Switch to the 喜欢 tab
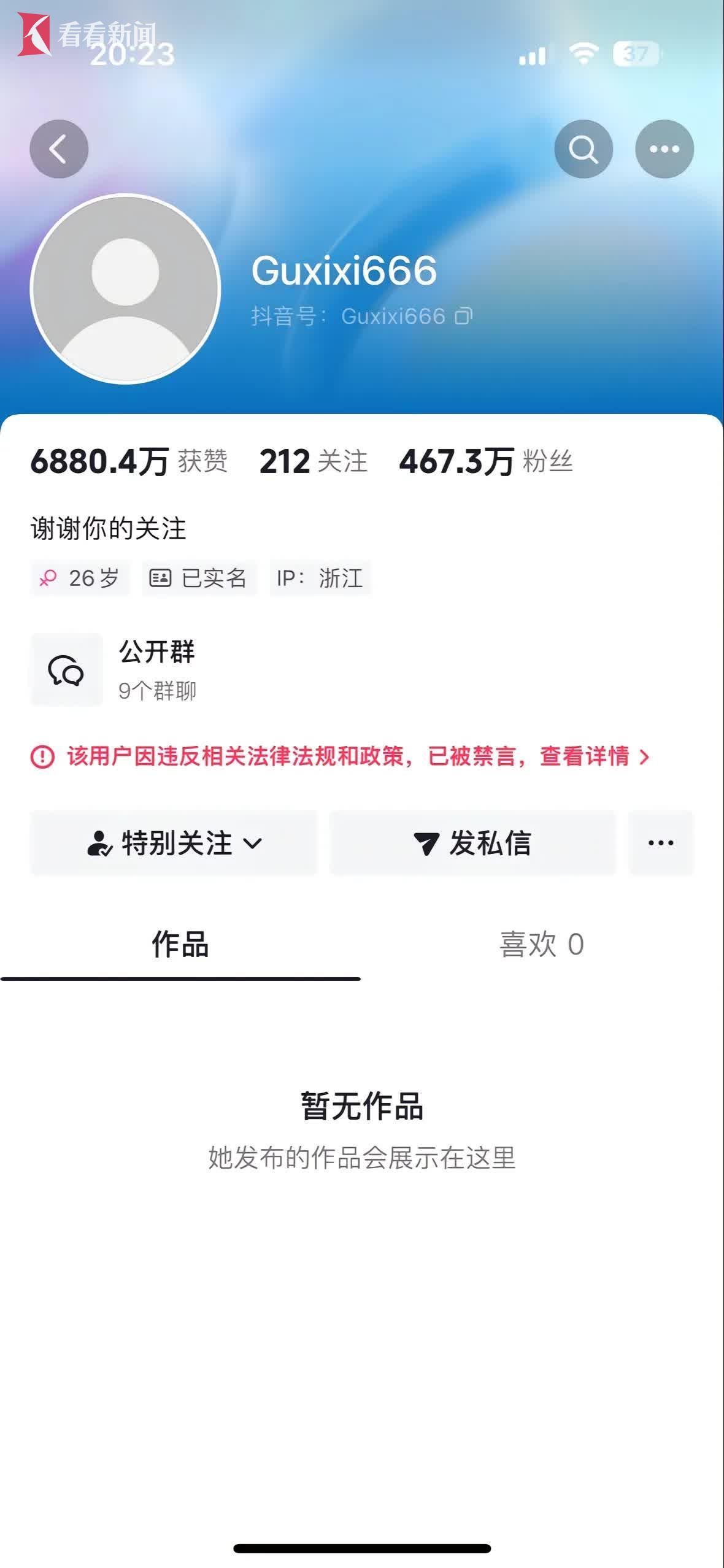The image size is (724, 1568). pyautogui.click(x=542, y=944)
